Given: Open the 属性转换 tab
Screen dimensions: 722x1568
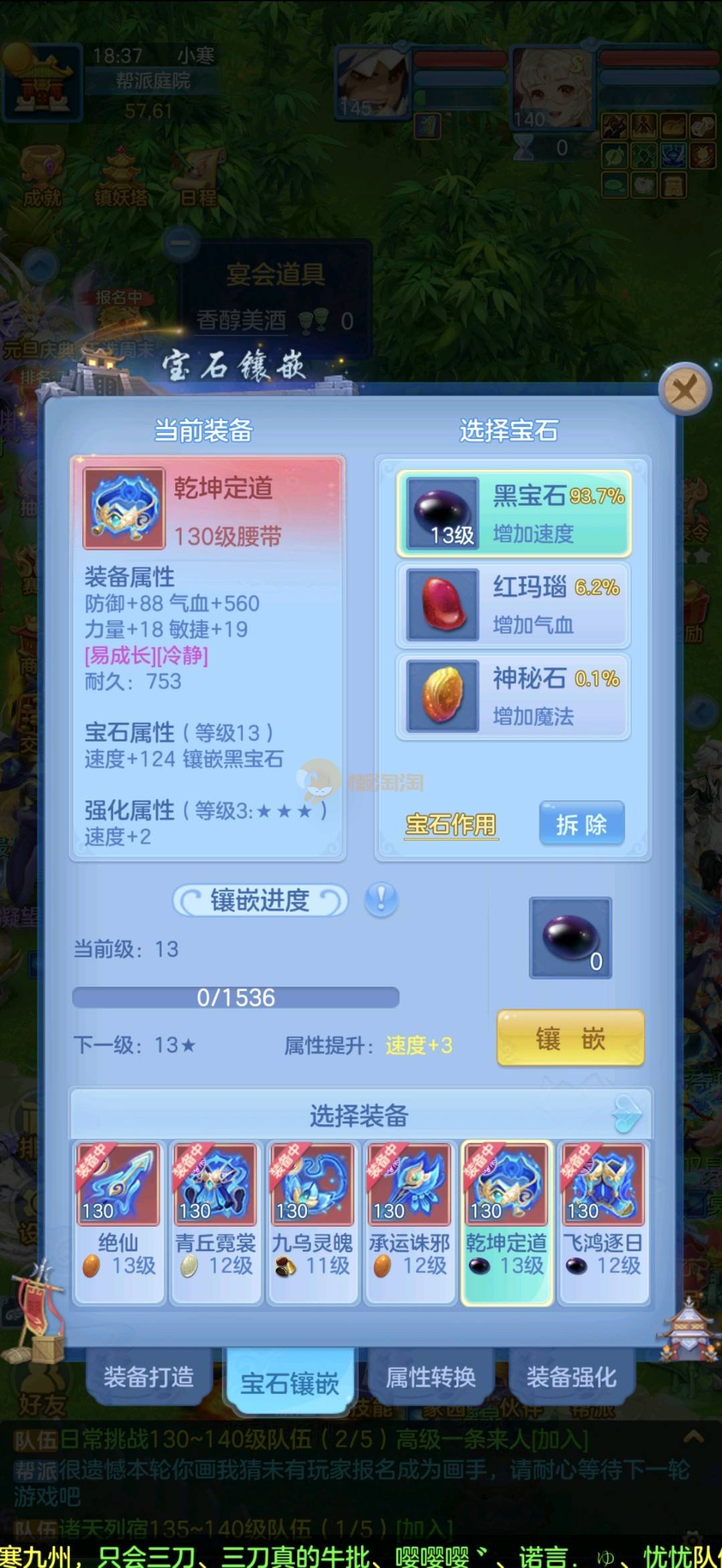Looking at the screenshot, I should 431,1377.
